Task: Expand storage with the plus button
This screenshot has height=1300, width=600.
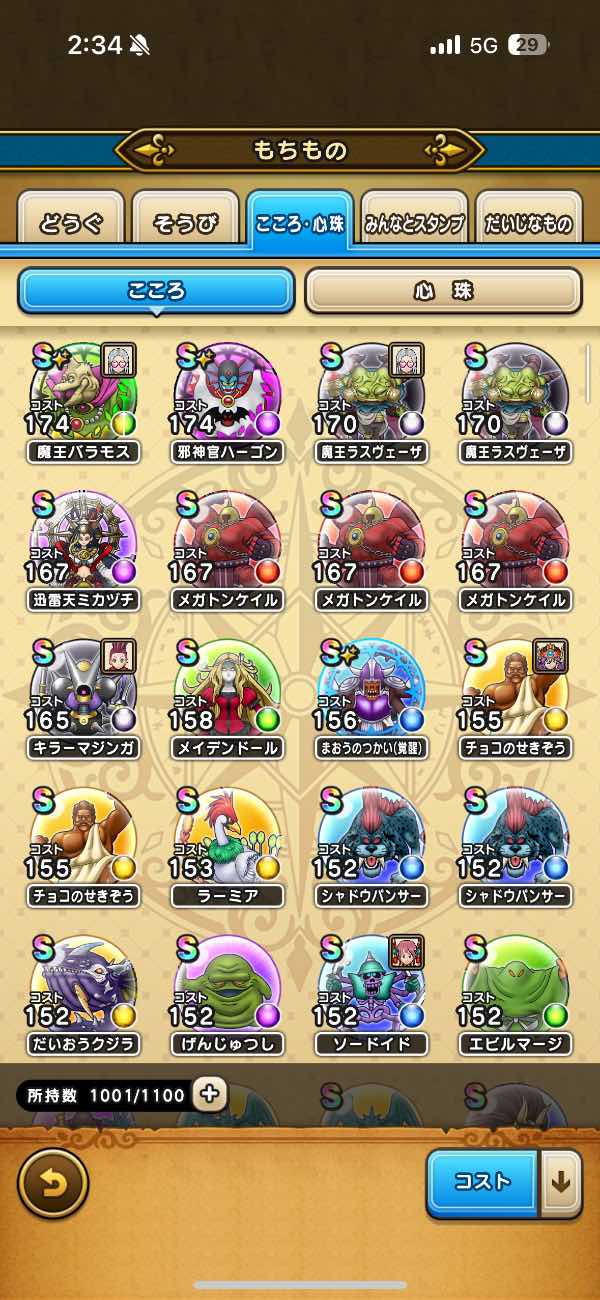Action: pos(209,1094)
